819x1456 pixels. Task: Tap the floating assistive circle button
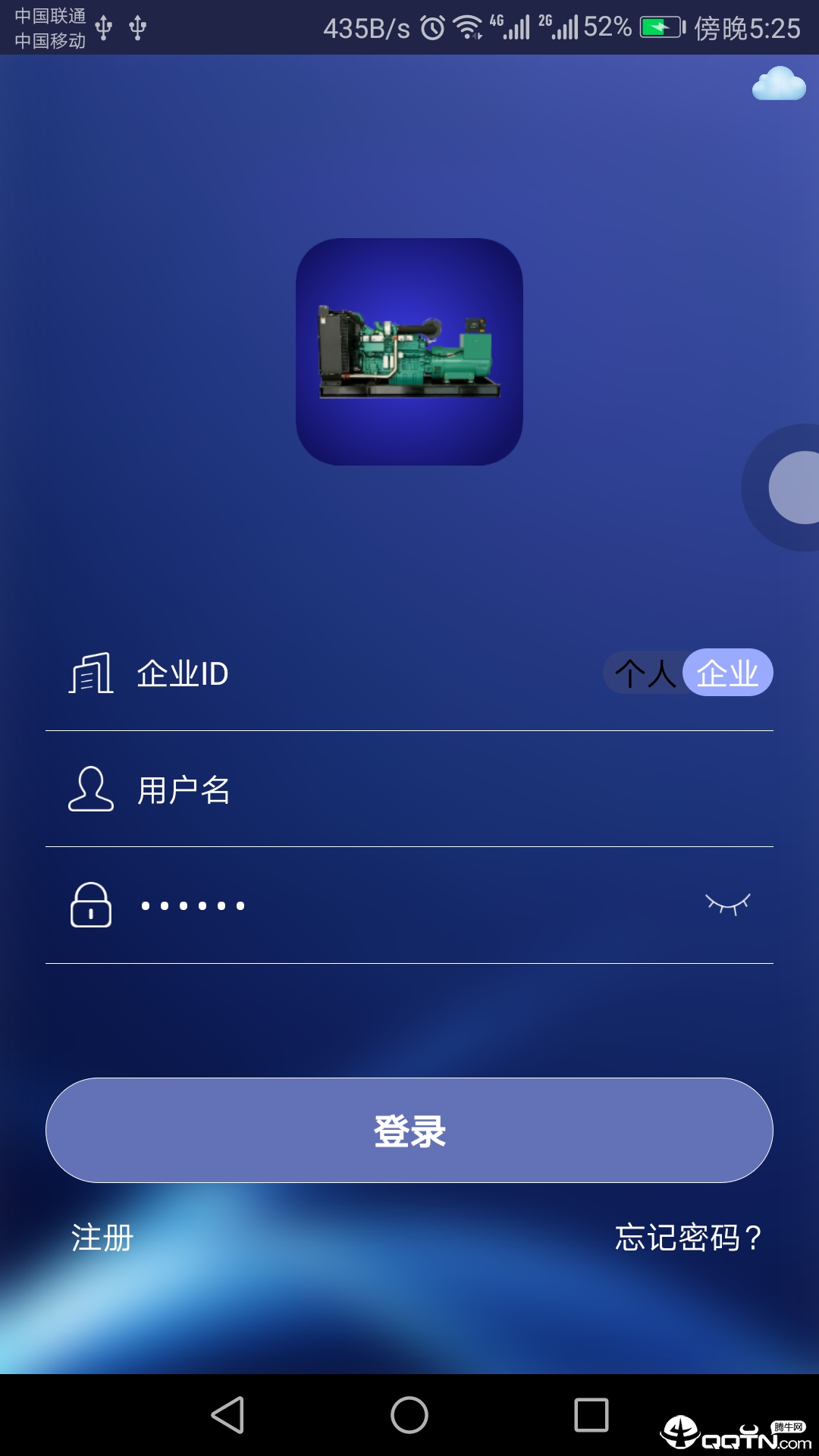tap(792, 488)
